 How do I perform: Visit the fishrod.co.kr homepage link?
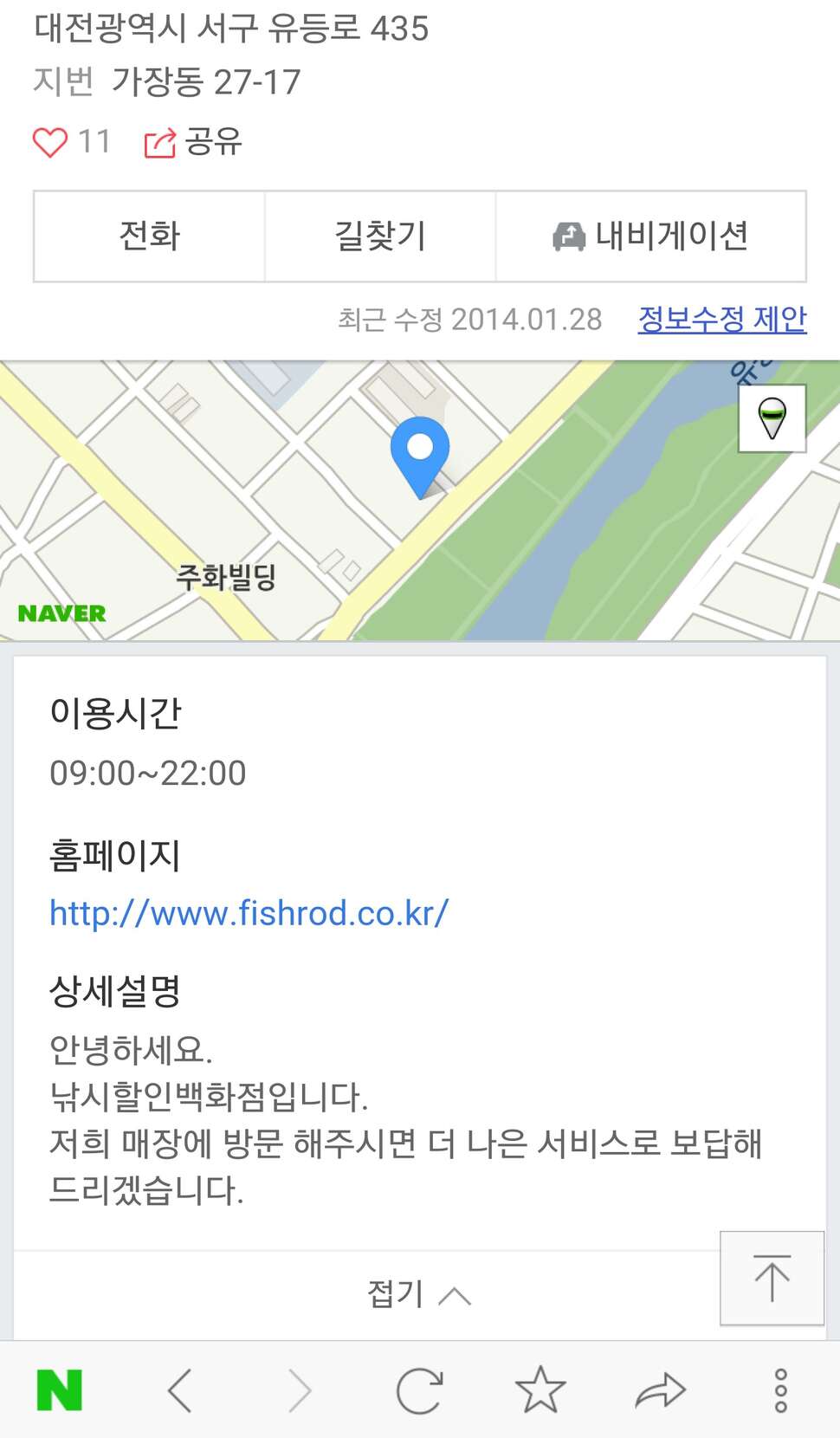(249, 913)
